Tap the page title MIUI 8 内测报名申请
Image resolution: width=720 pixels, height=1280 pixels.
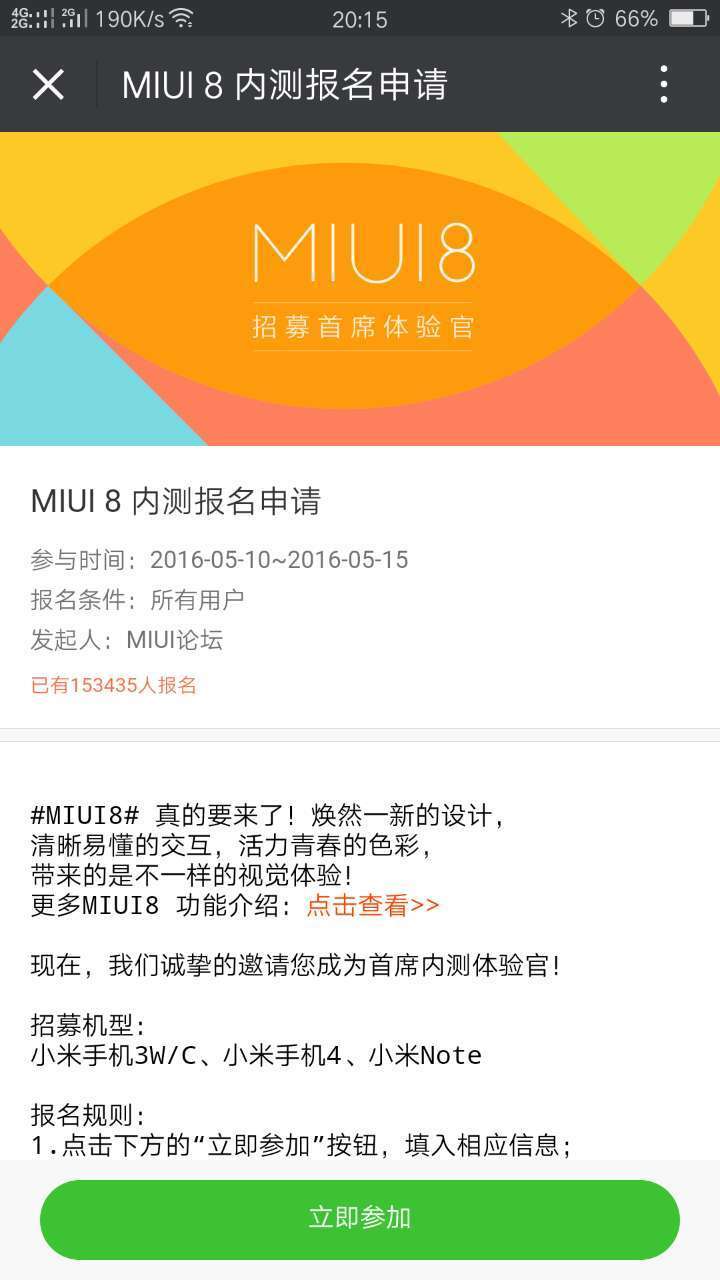283,86
